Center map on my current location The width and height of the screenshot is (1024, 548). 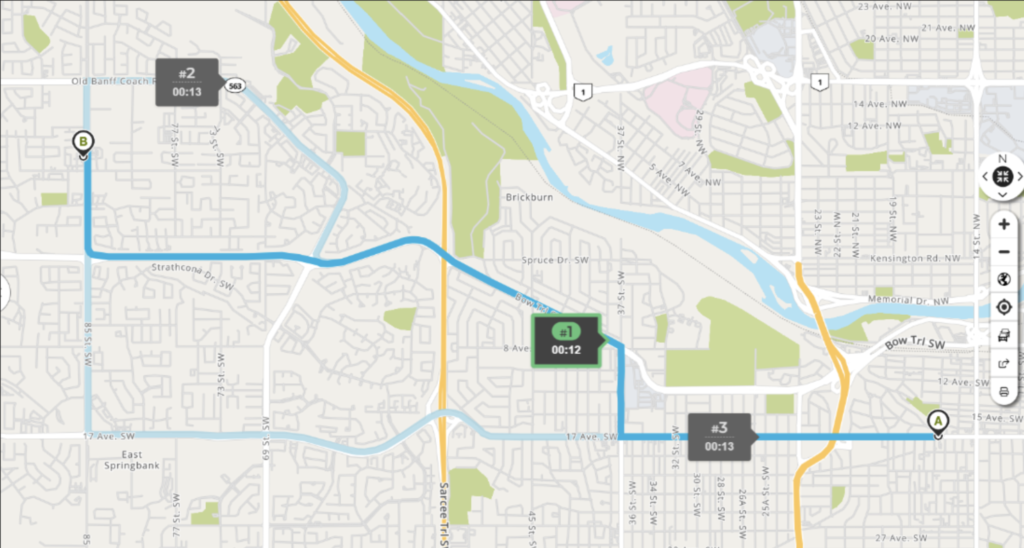point(1004,307)
